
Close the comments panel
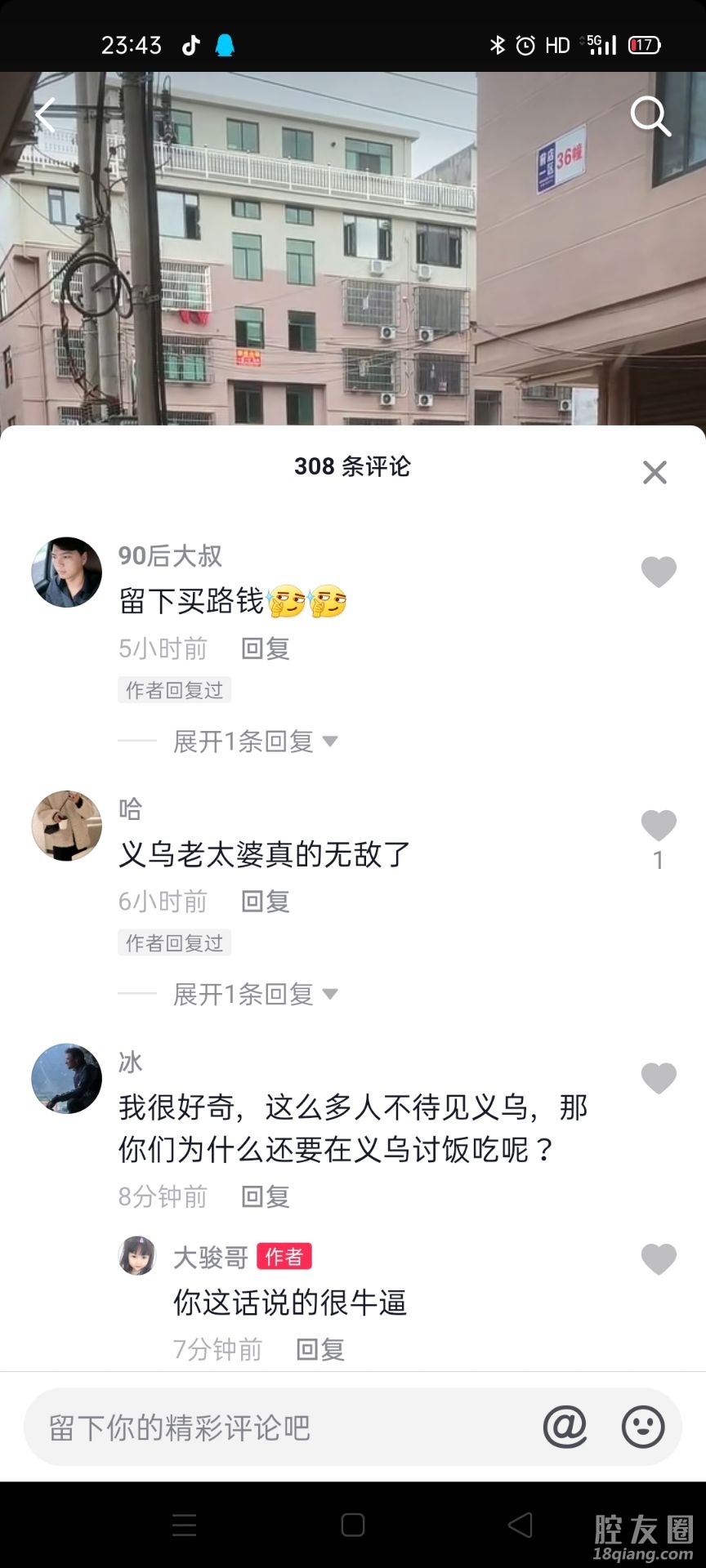click(655, 472)
